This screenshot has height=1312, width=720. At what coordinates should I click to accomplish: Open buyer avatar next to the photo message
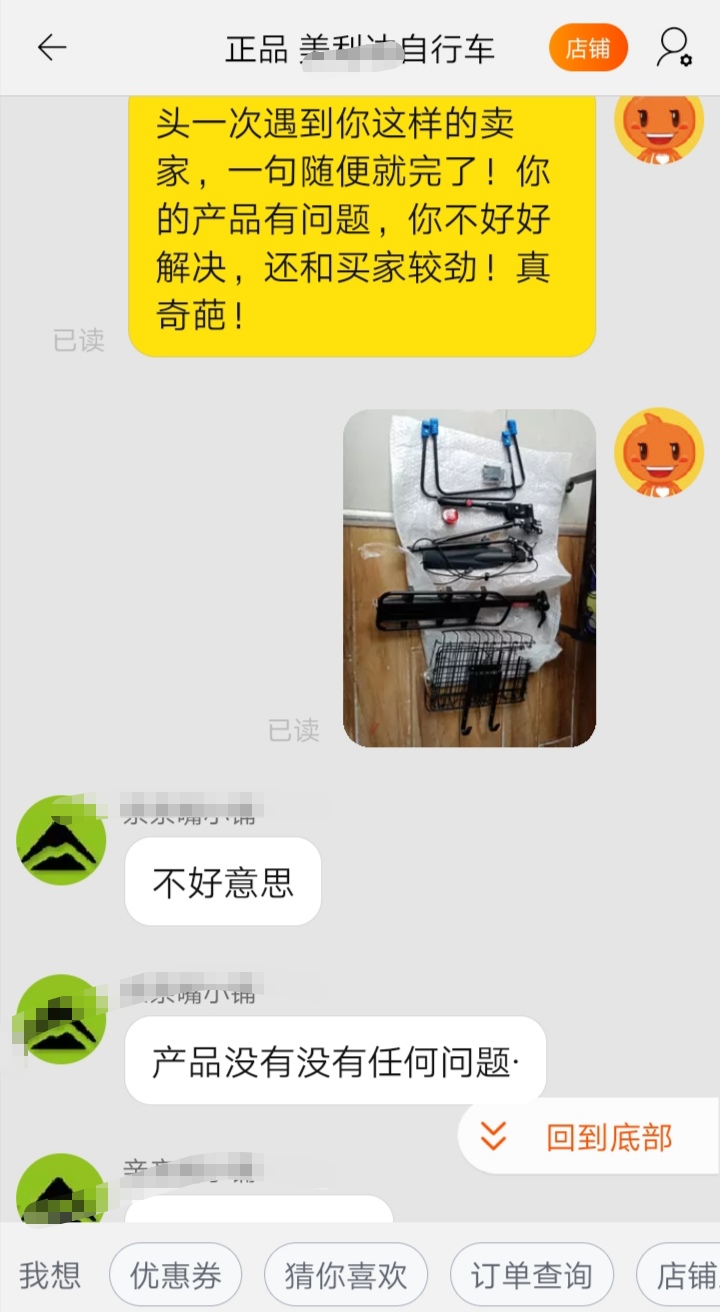click(x=660, y=450)
